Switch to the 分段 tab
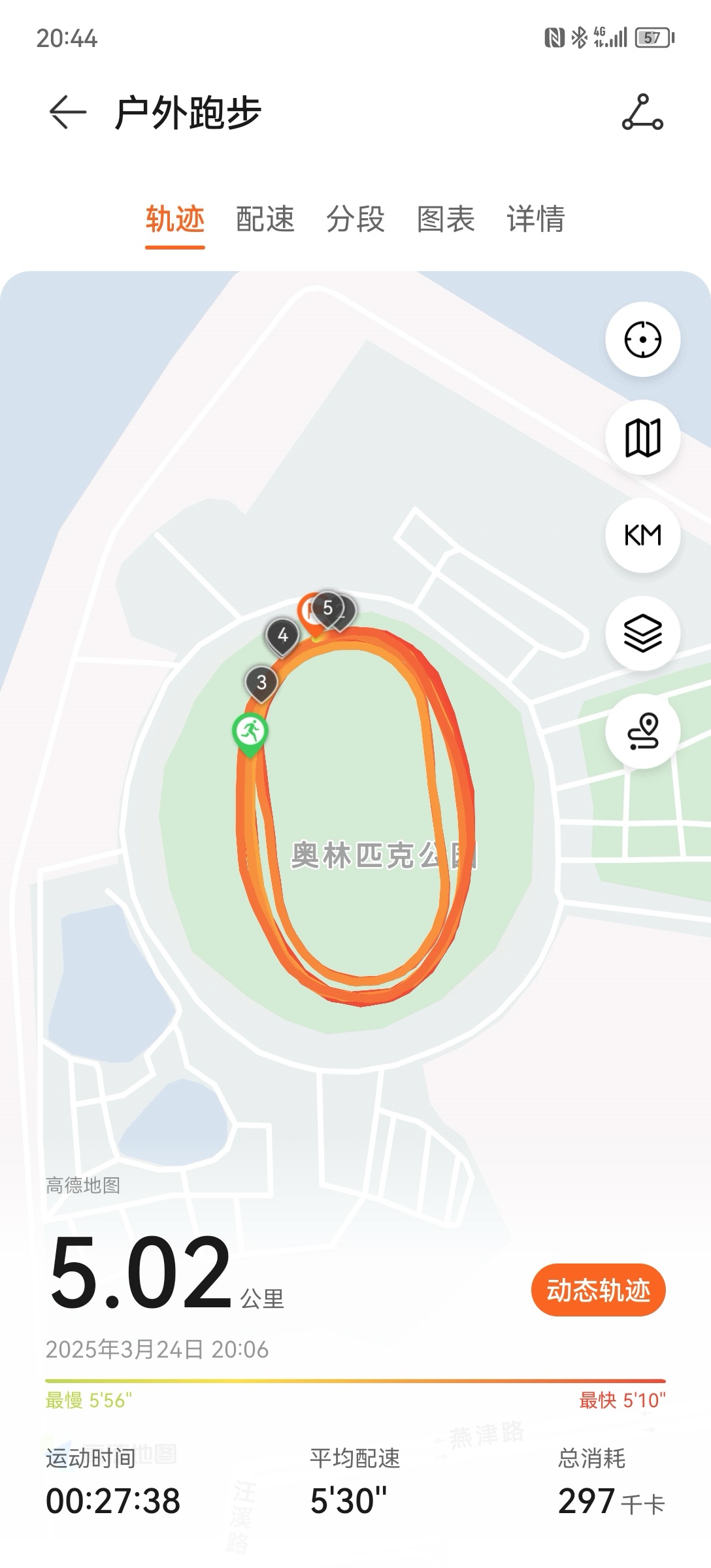Image resolution: width=711 pixels, height=1568 pixels. [x=355, y=220]
